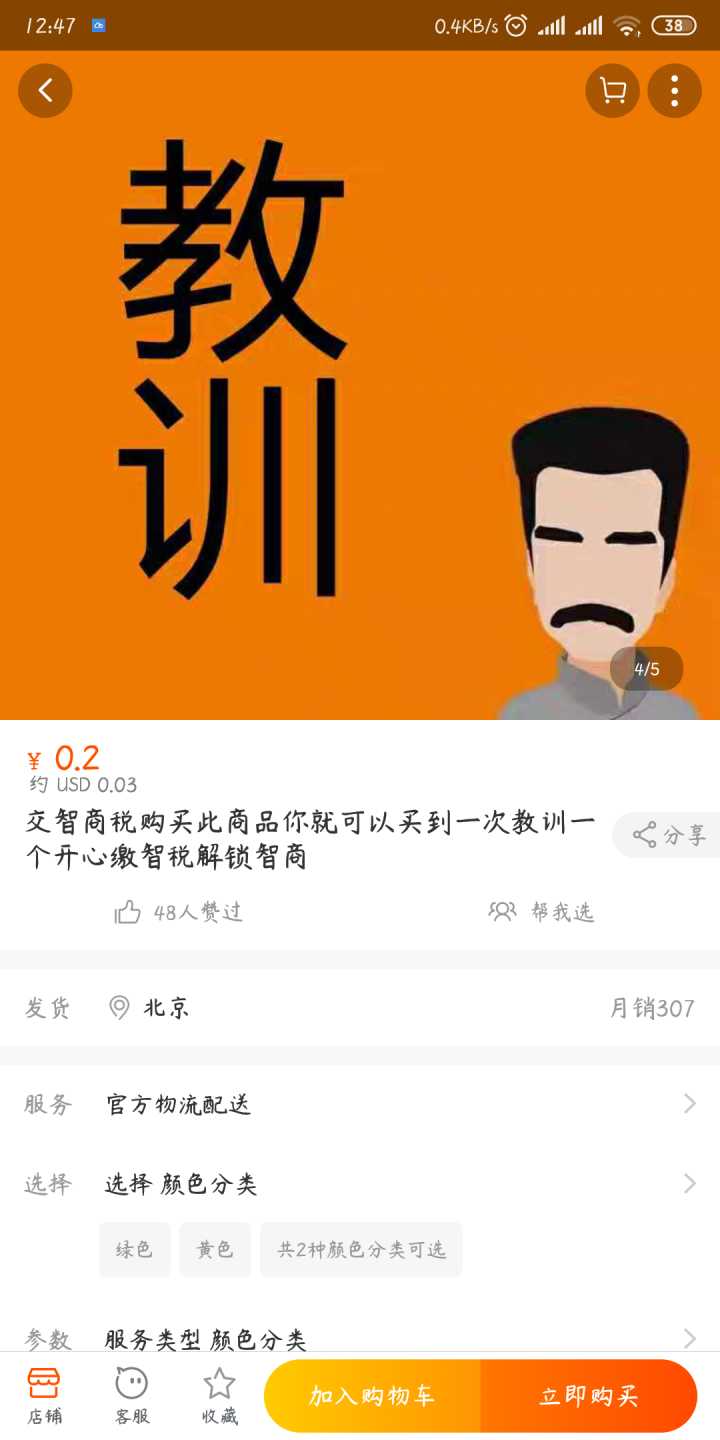Go back using the top-left arrow

pyautogui.click(x=45, y=91)
